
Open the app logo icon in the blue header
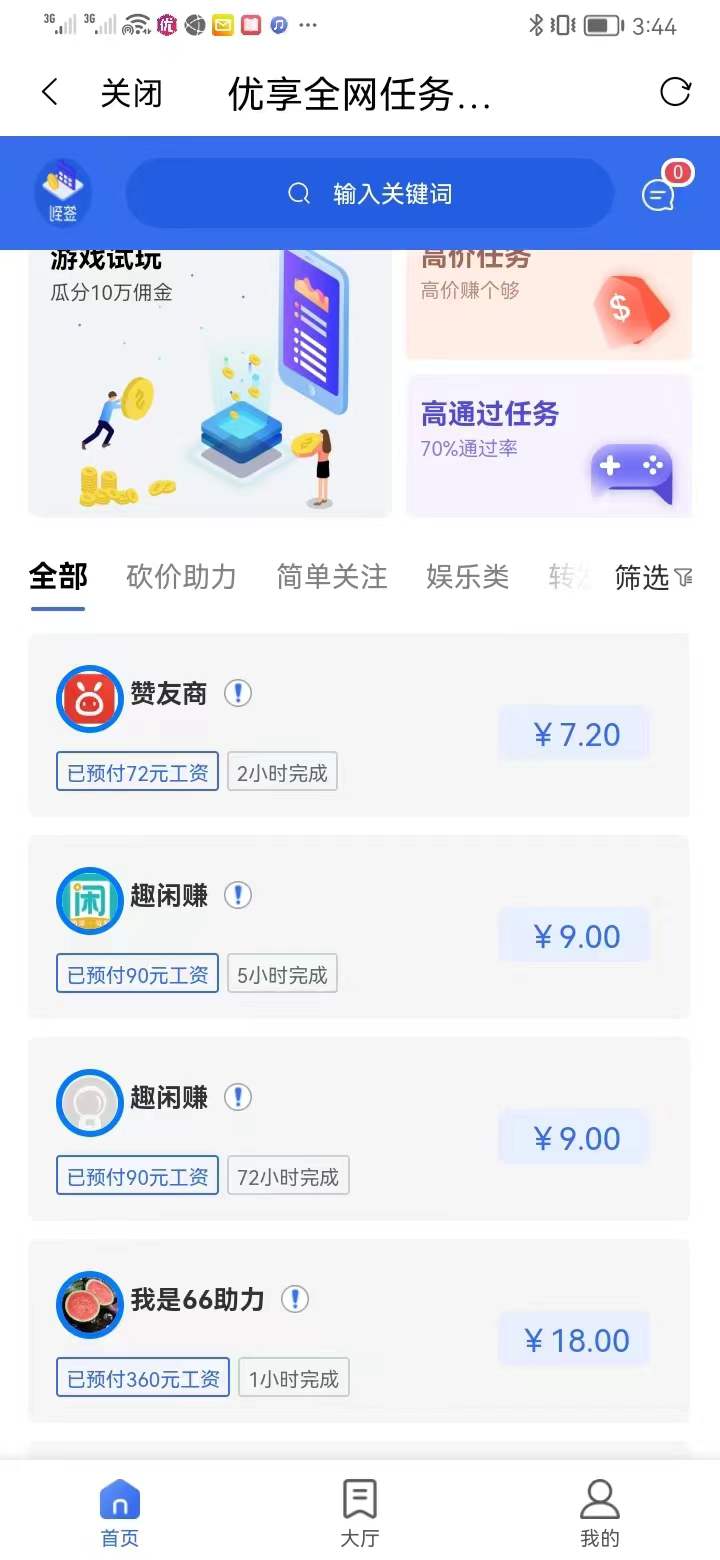click(62, 193)
